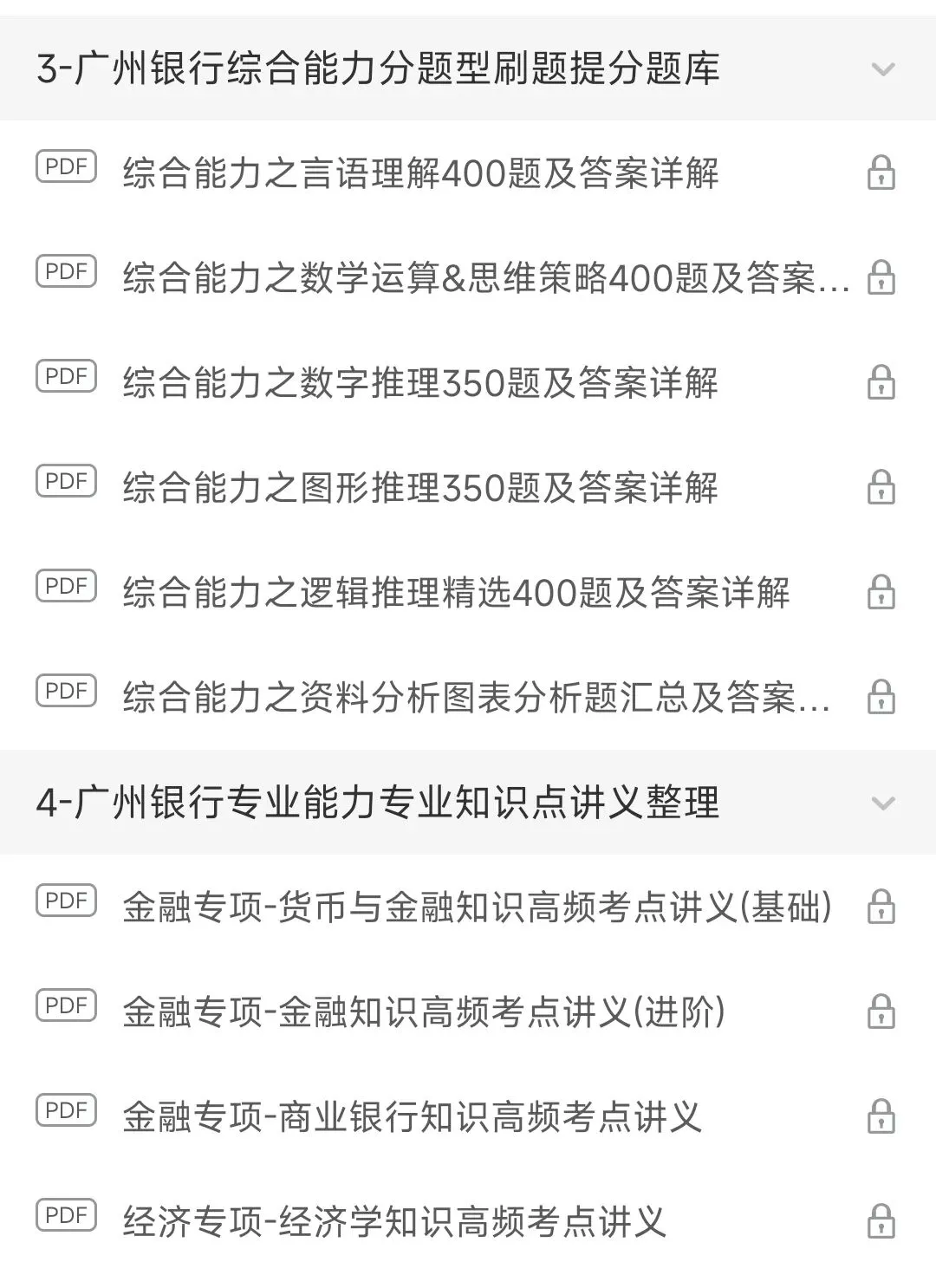Open 金融专项-金融知识高频考点讲义(进阶)
Screen dimensions: 936x1288
[424, 1012]
